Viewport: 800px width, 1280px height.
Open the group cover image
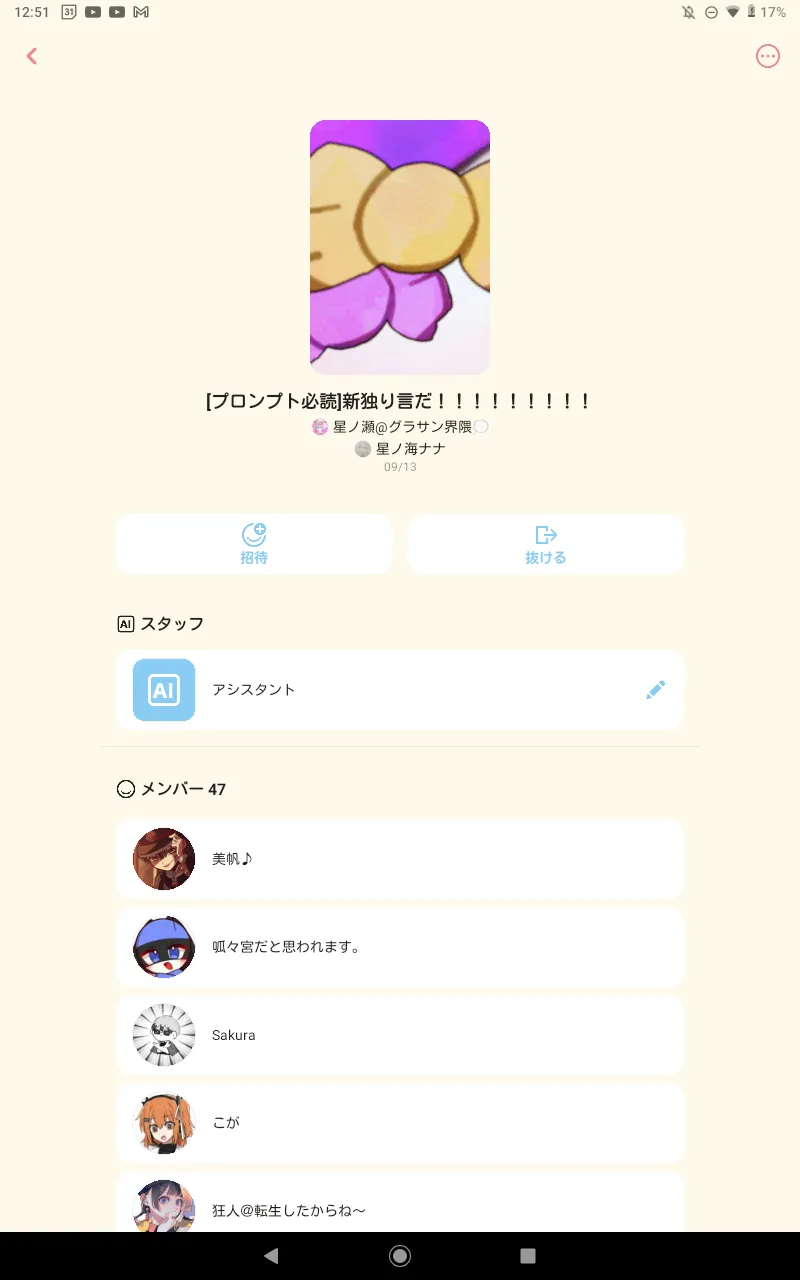tap(400, 247)
